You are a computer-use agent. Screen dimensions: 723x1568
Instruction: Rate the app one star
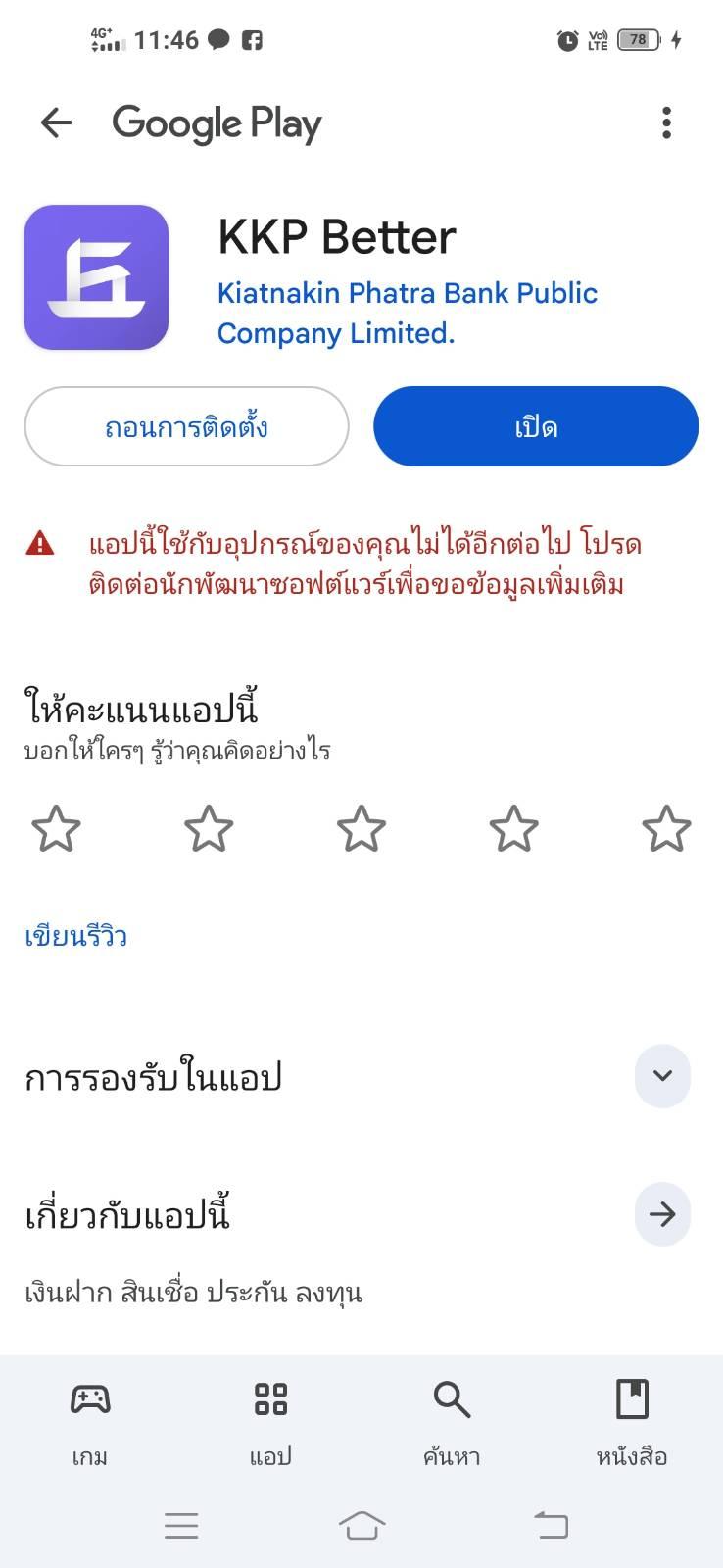[56, 829]
